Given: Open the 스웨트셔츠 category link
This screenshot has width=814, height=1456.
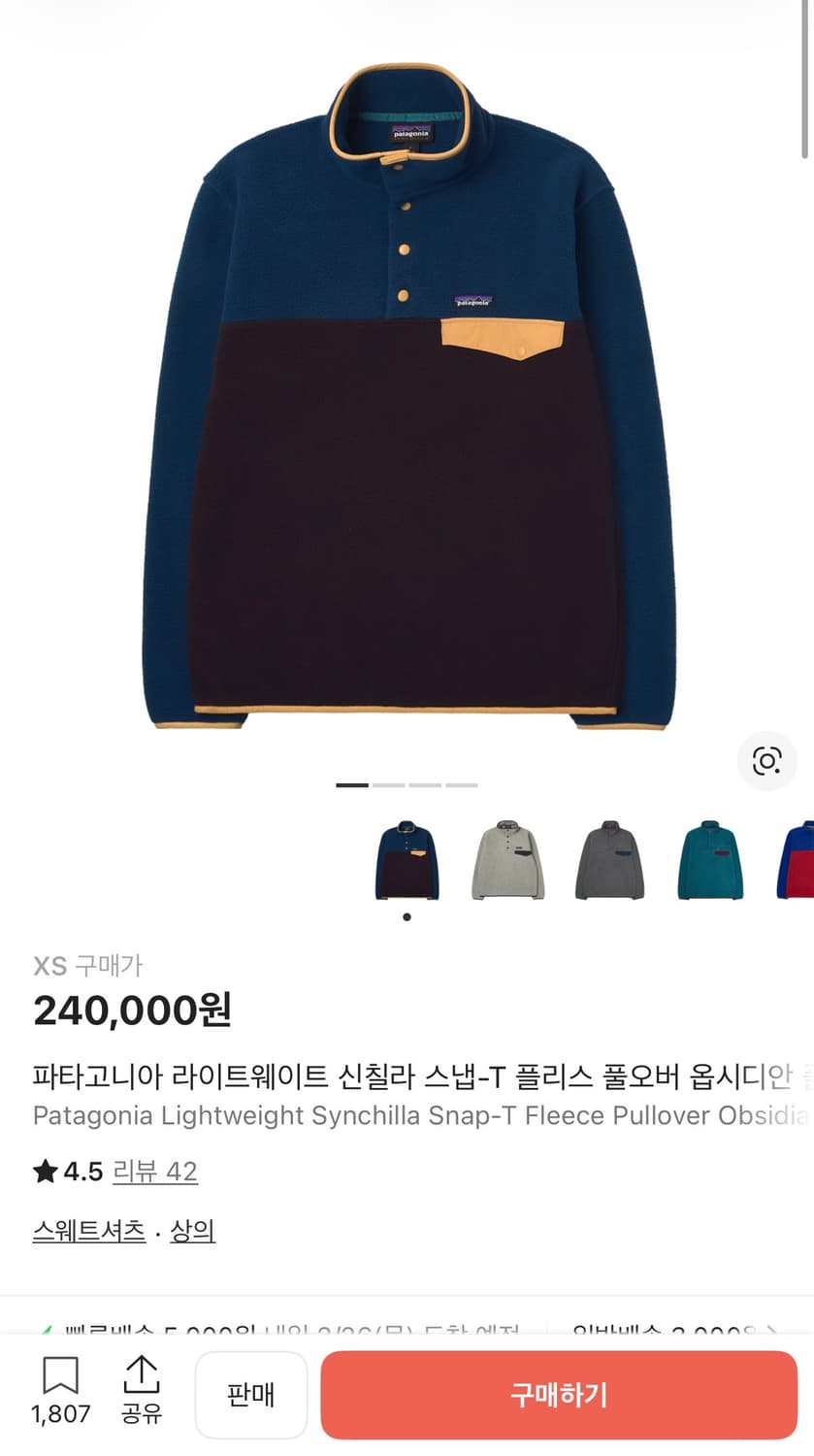Looking at the screenshot, I should point(89,1231).
